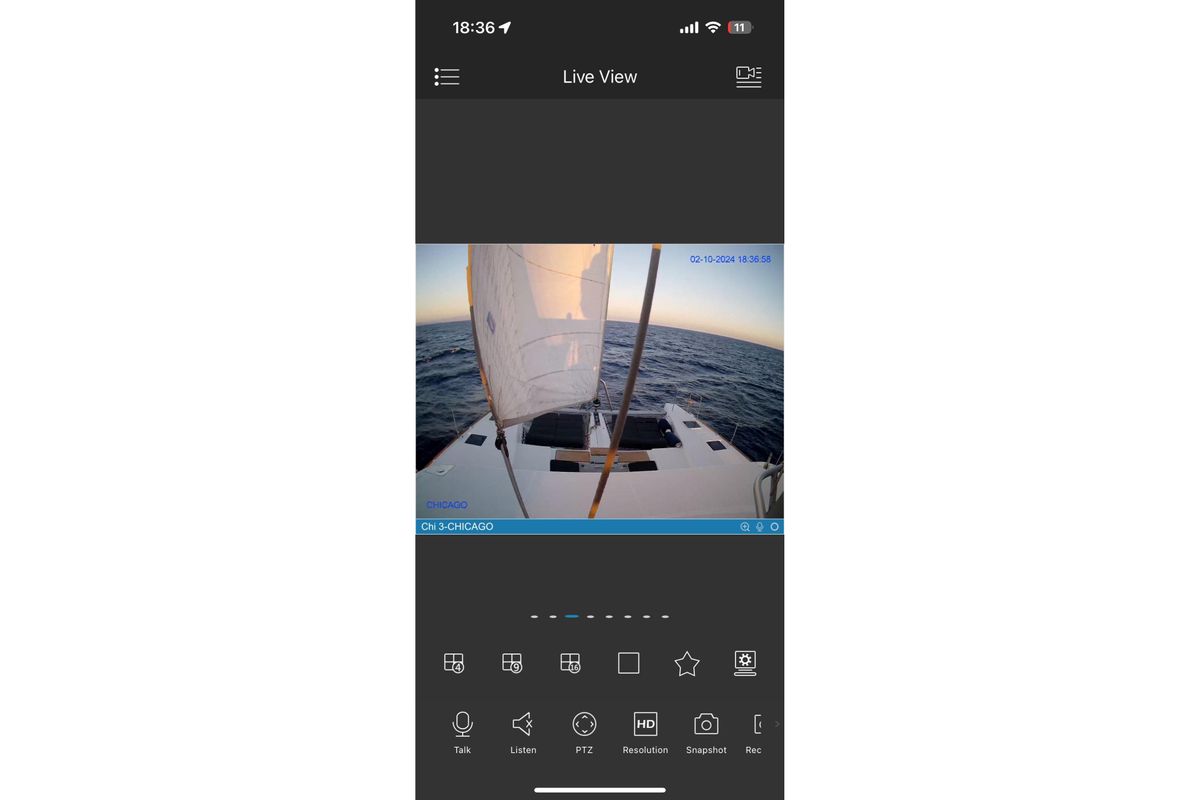Open PTZ camera controls
The height and width of the screenshot is (800, 1200).
tap(584, 732)
